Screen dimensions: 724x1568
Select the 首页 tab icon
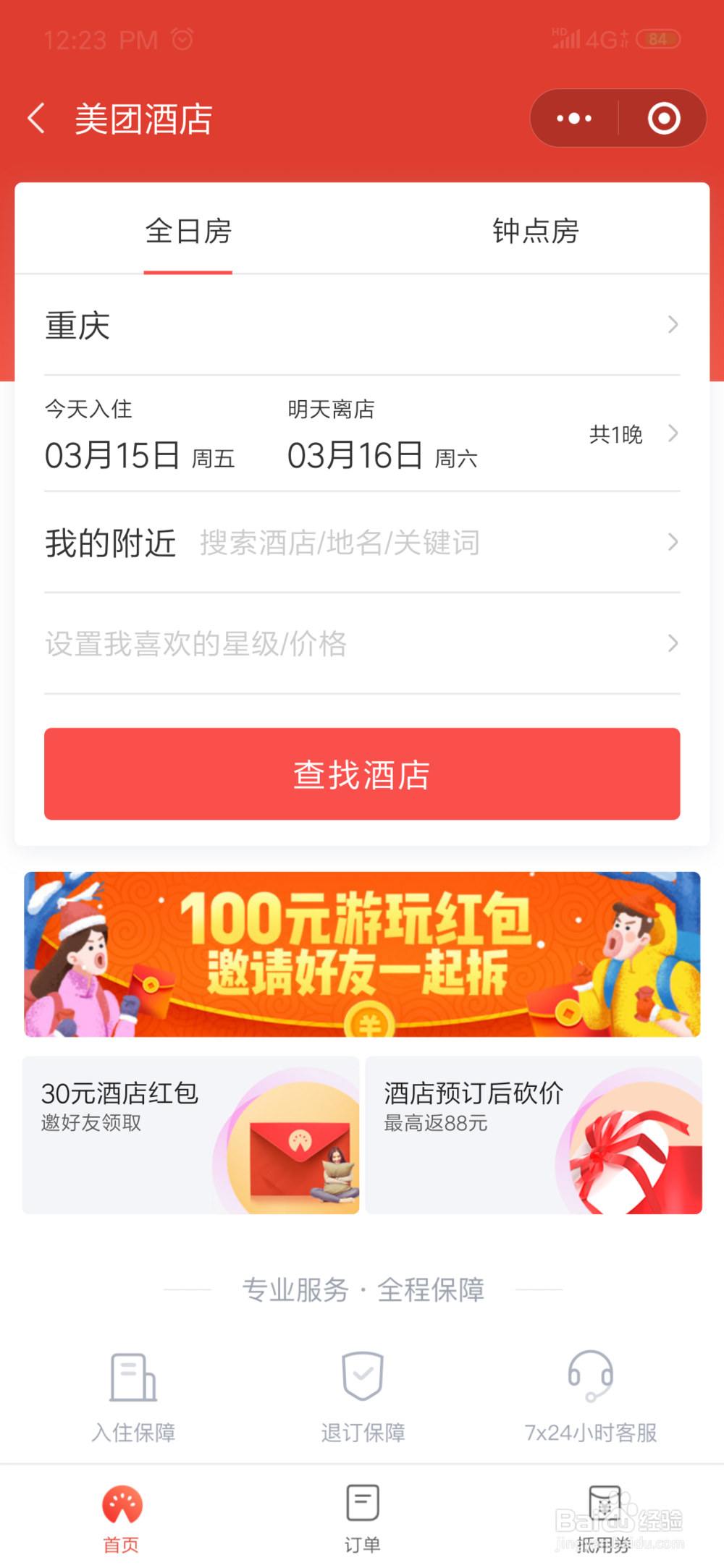(120, 1512)
